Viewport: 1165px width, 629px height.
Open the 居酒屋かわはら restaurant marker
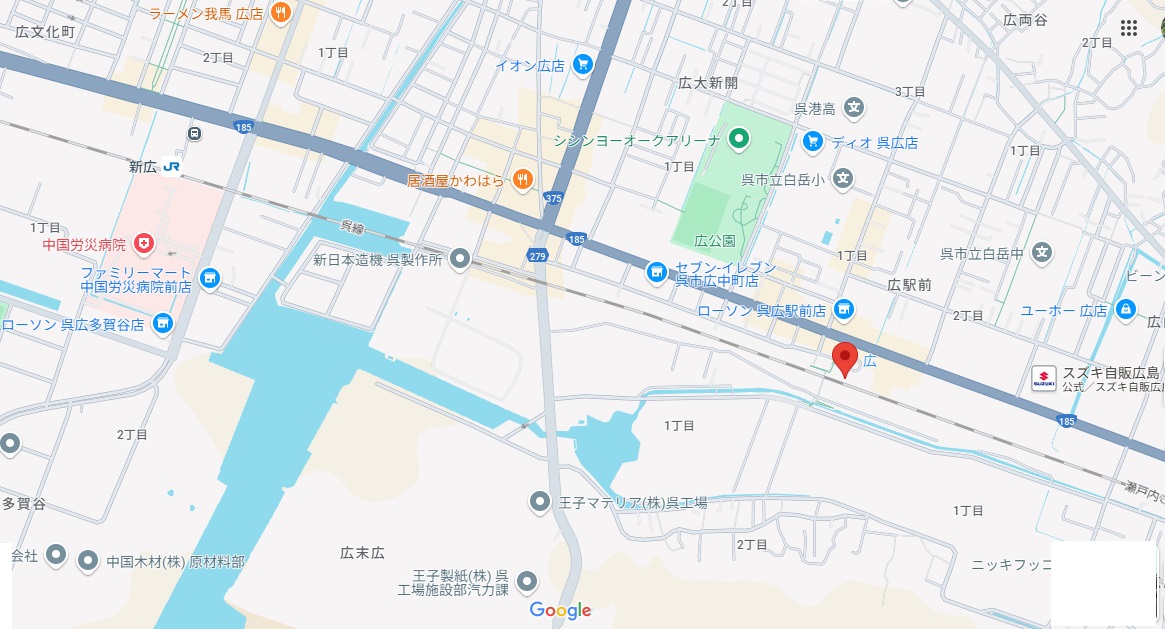click(522, 180)
